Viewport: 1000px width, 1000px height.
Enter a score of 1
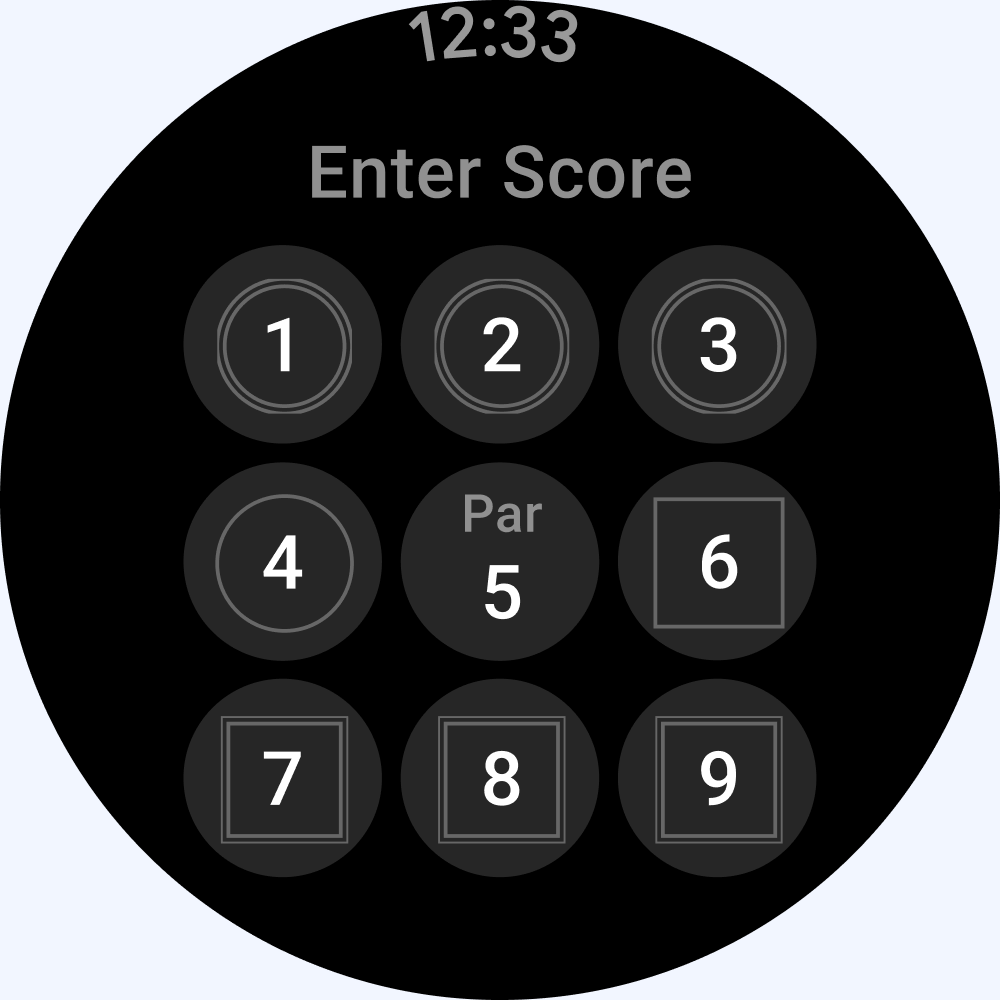283,345
